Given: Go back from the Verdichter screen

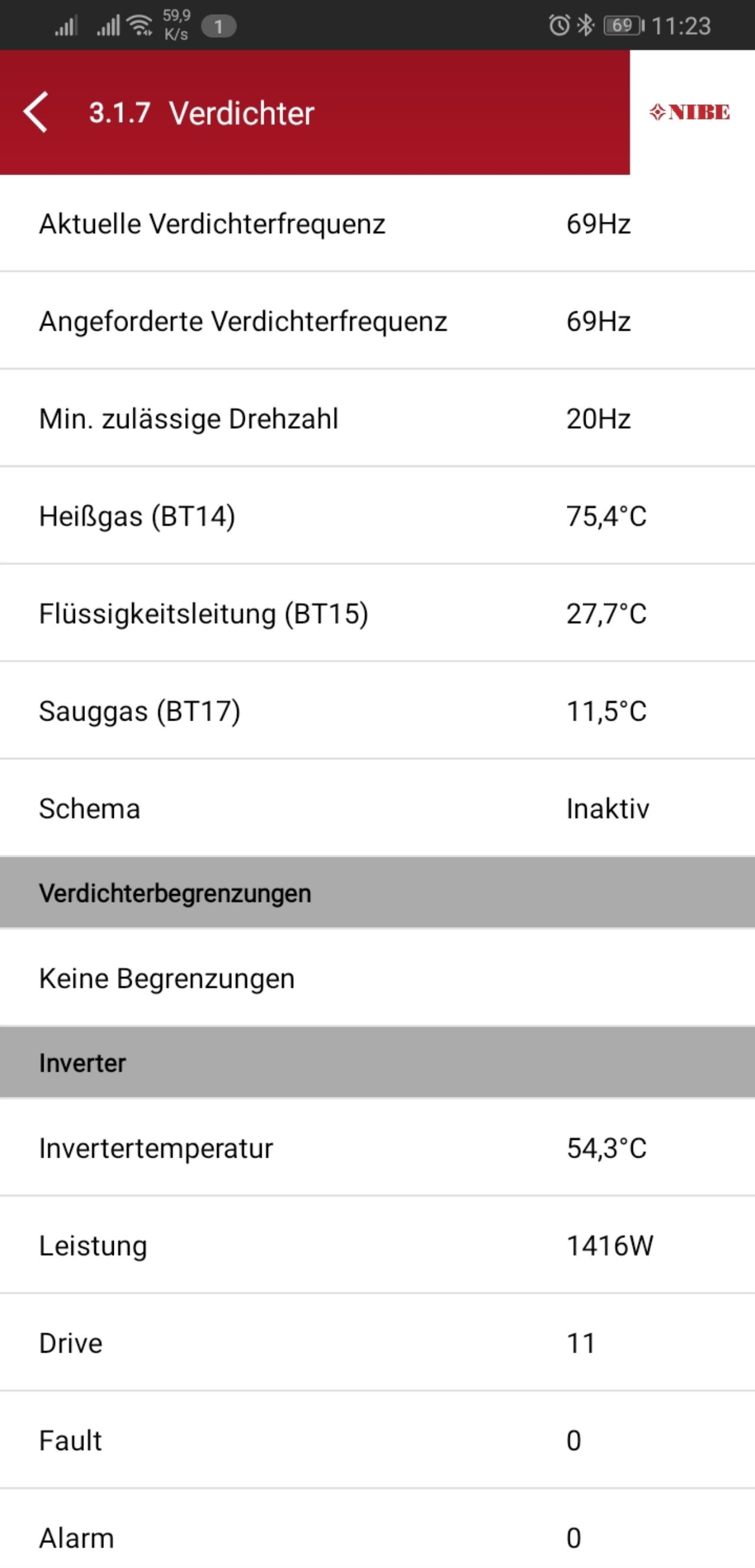Looking at the screenshot, I should [35, 113].
